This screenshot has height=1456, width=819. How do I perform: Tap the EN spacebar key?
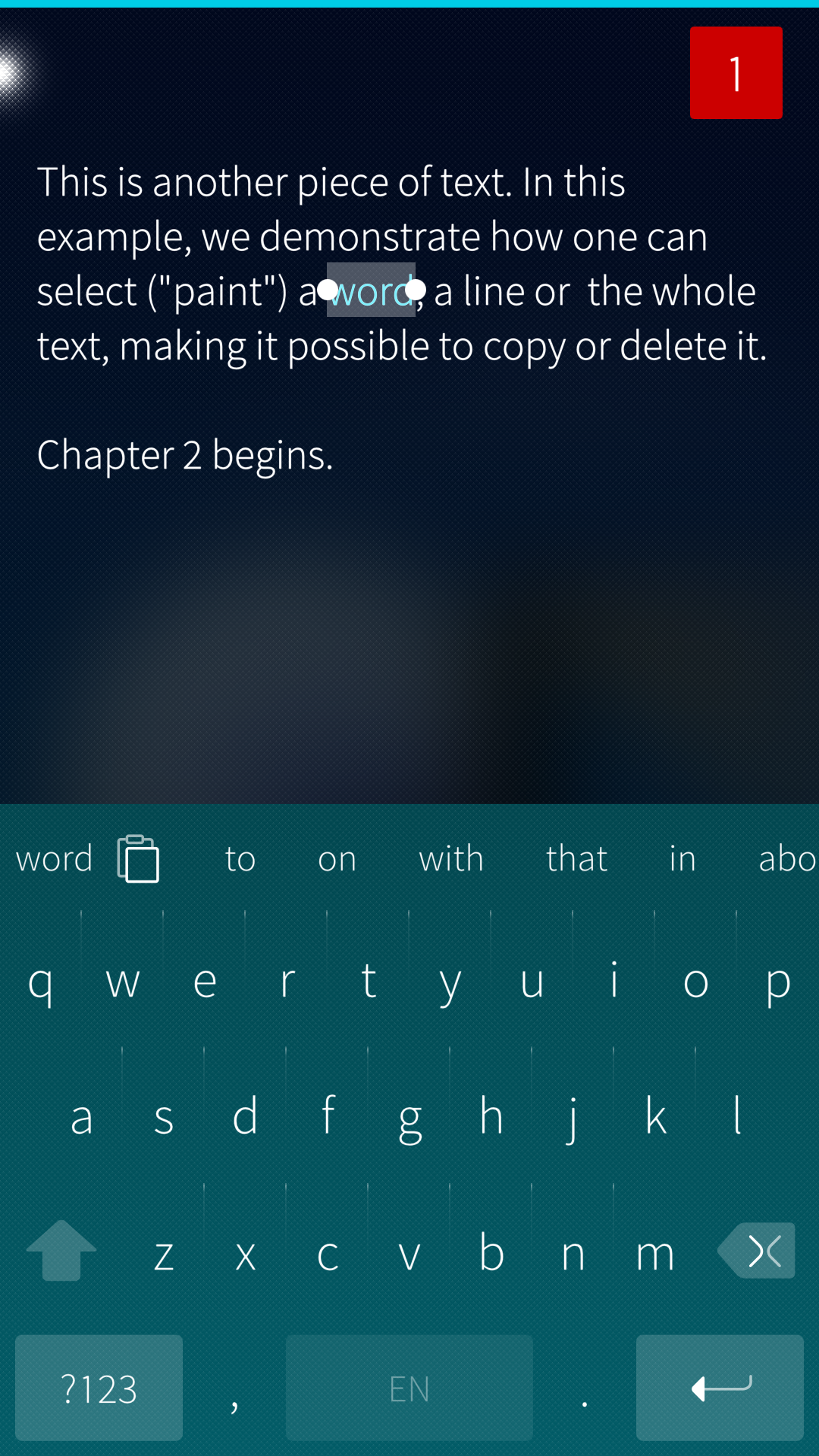(409, 1388)
